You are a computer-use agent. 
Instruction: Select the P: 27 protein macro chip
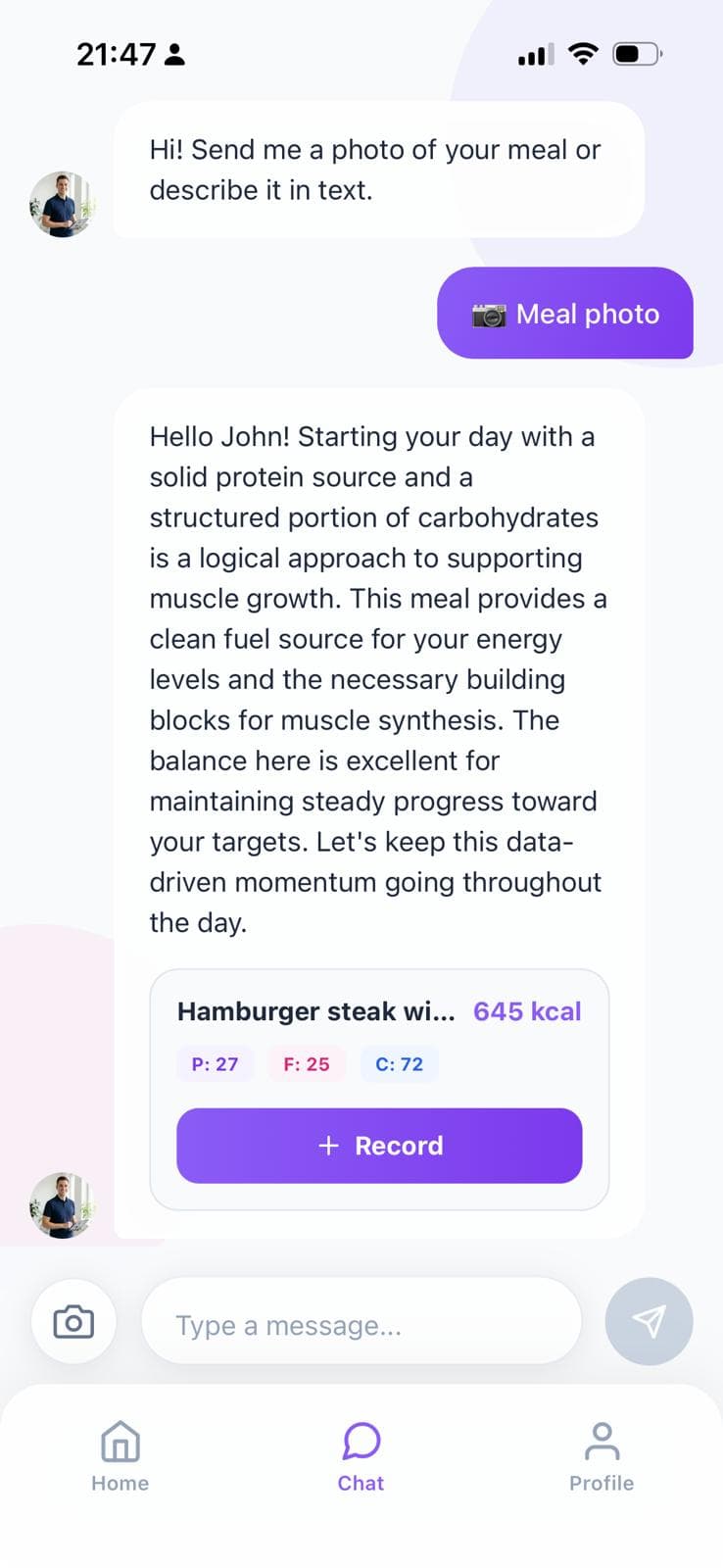215,1063
